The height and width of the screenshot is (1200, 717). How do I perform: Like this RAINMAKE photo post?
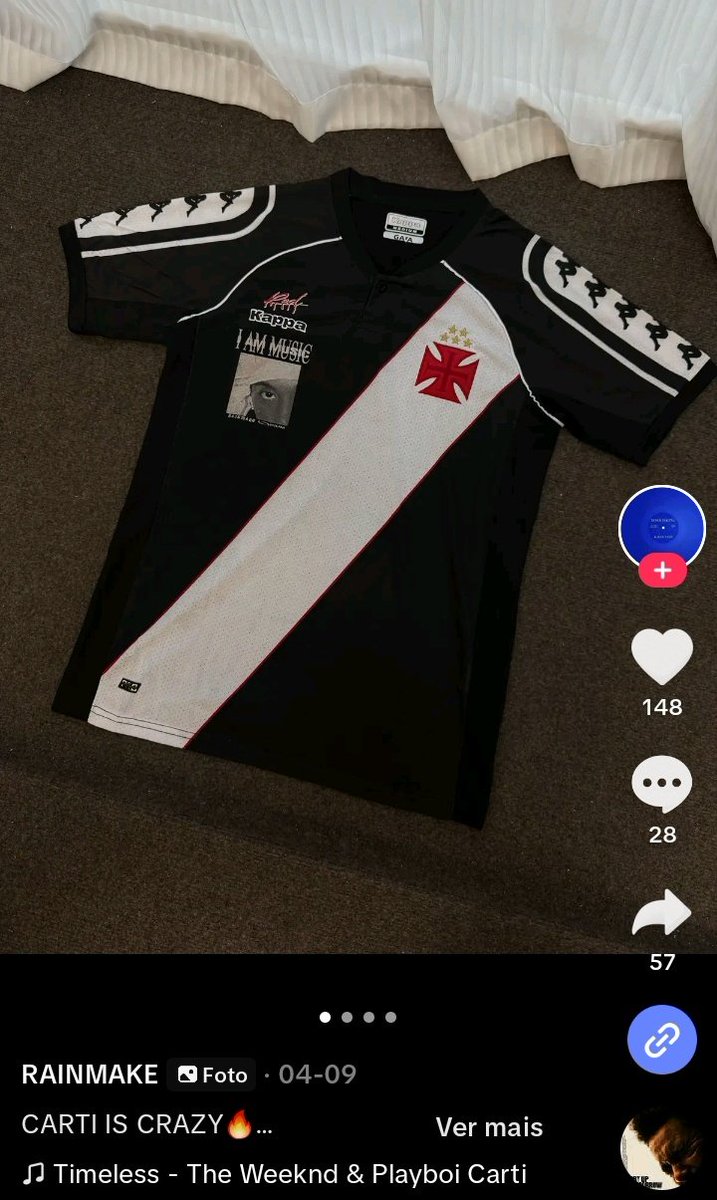662,657
